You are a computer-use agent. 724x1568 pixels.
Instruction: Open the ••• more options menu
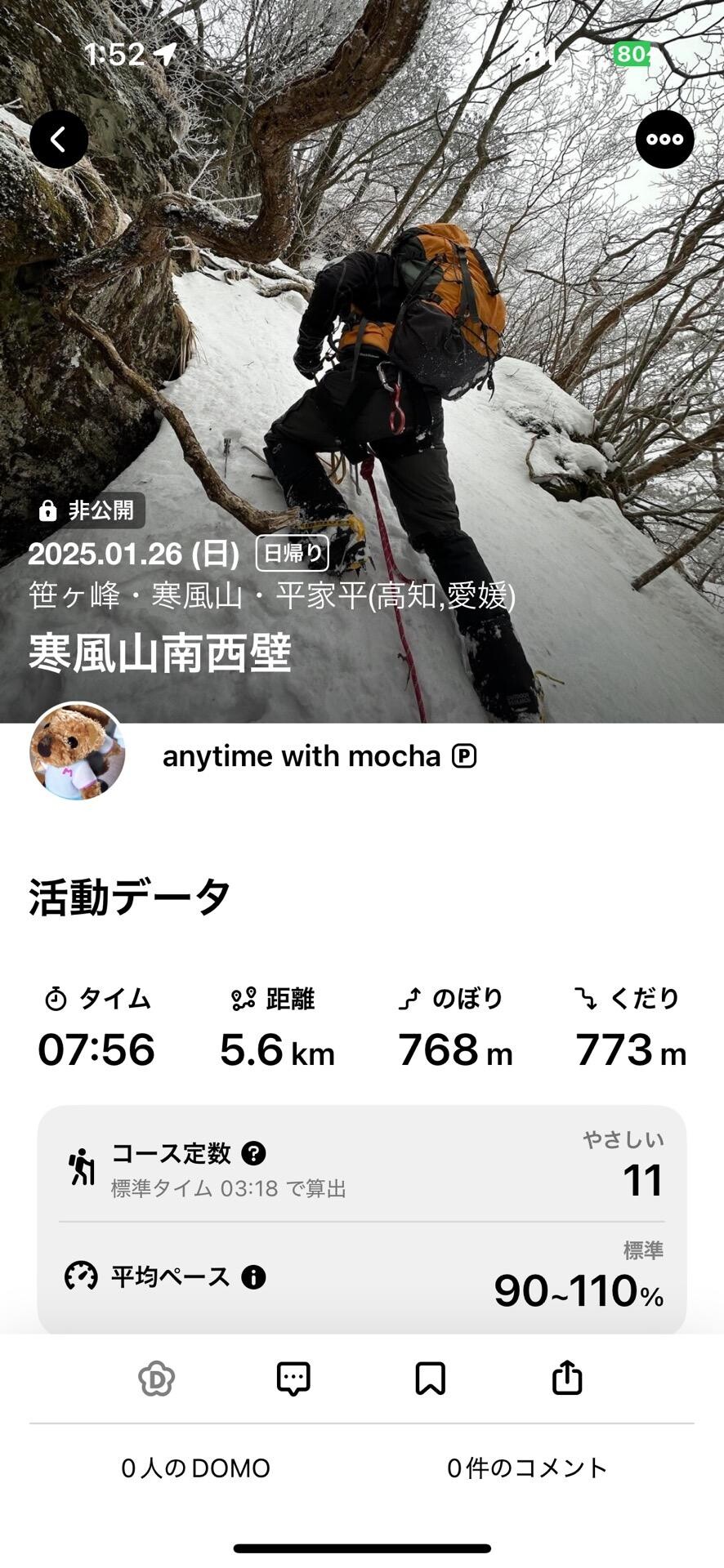click(665, 139)
